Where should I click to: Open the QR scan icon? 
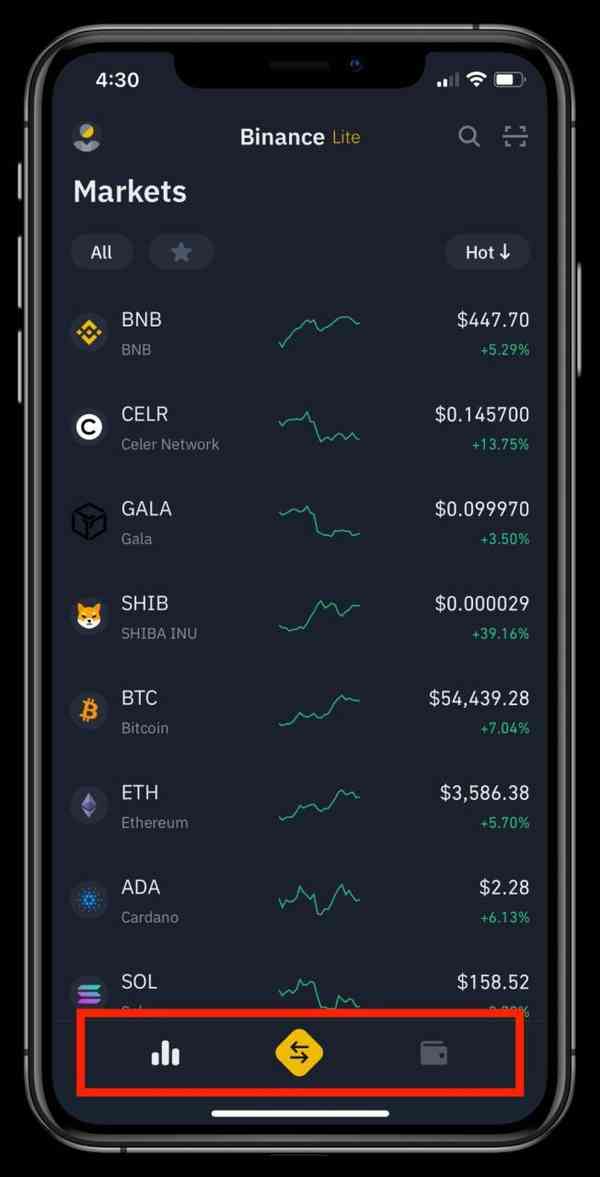(515, 137)
